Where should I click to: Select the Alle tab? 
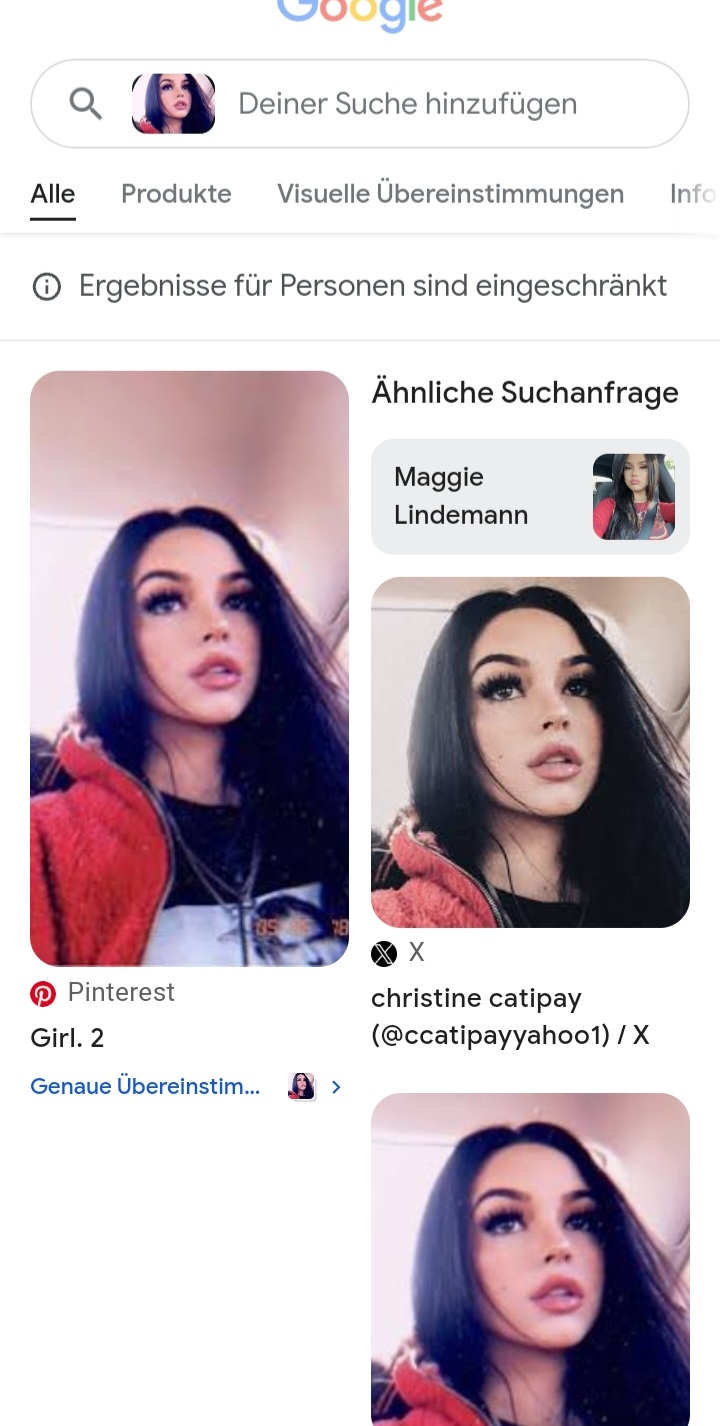53,194
